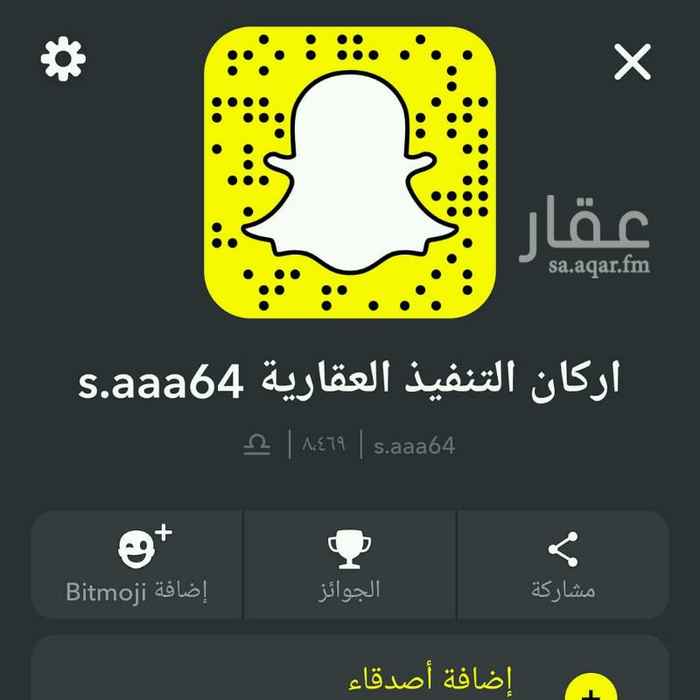Close the profile screen
Screen dimensions: 700x700
tap(632, 63)
